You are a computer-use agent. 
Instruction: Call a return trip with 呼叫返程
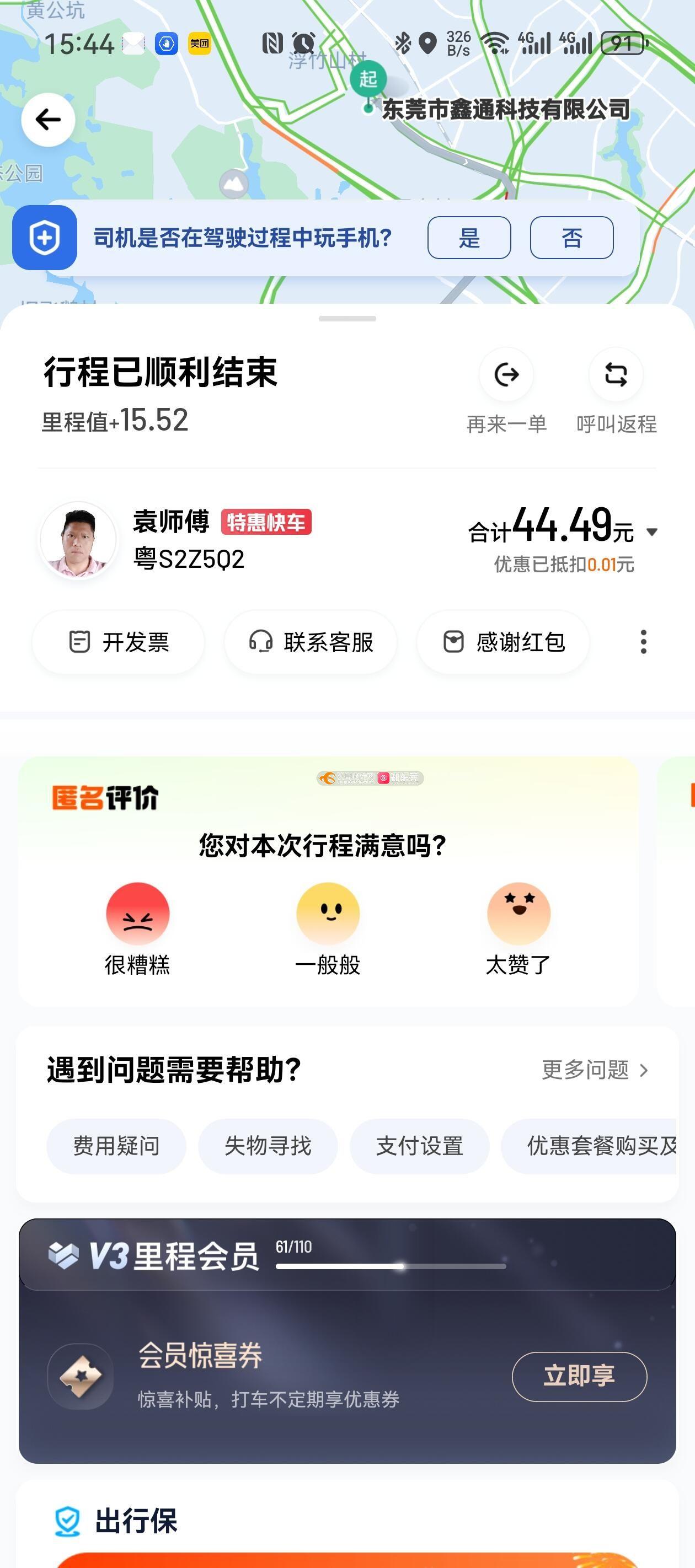click(616, 375)
